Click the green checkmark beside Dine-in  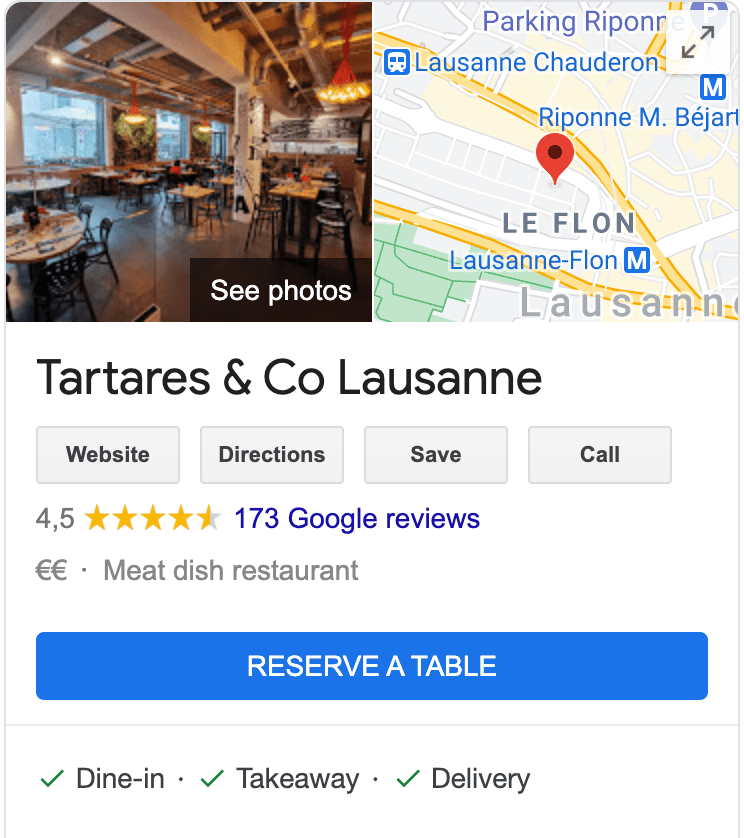click(49, 777)
